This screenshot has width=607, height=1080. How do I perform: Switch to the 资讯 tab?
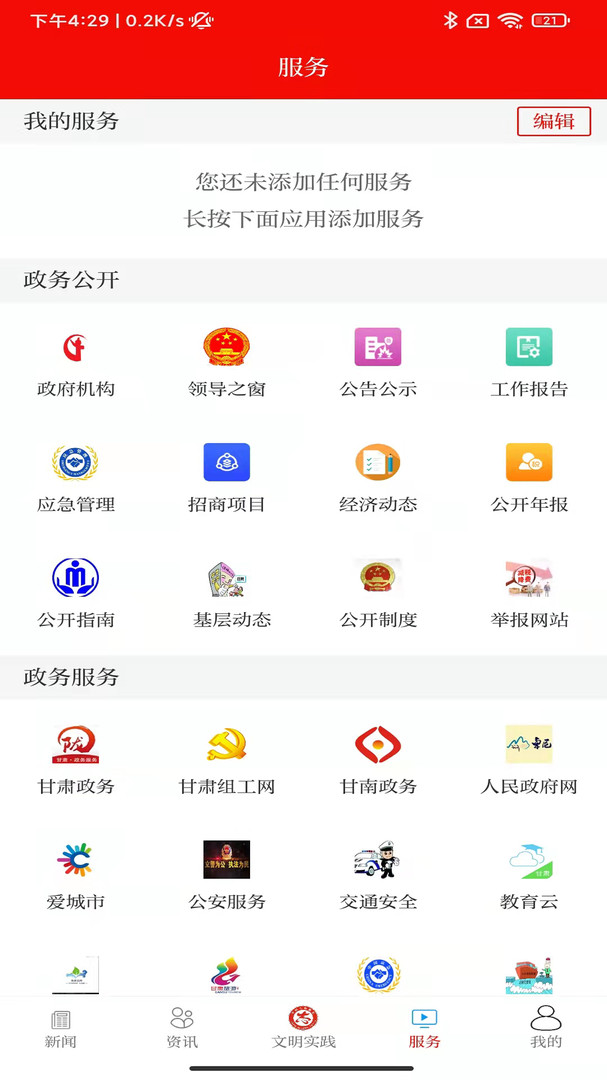pyautogui.click(x=182, y=1029)
